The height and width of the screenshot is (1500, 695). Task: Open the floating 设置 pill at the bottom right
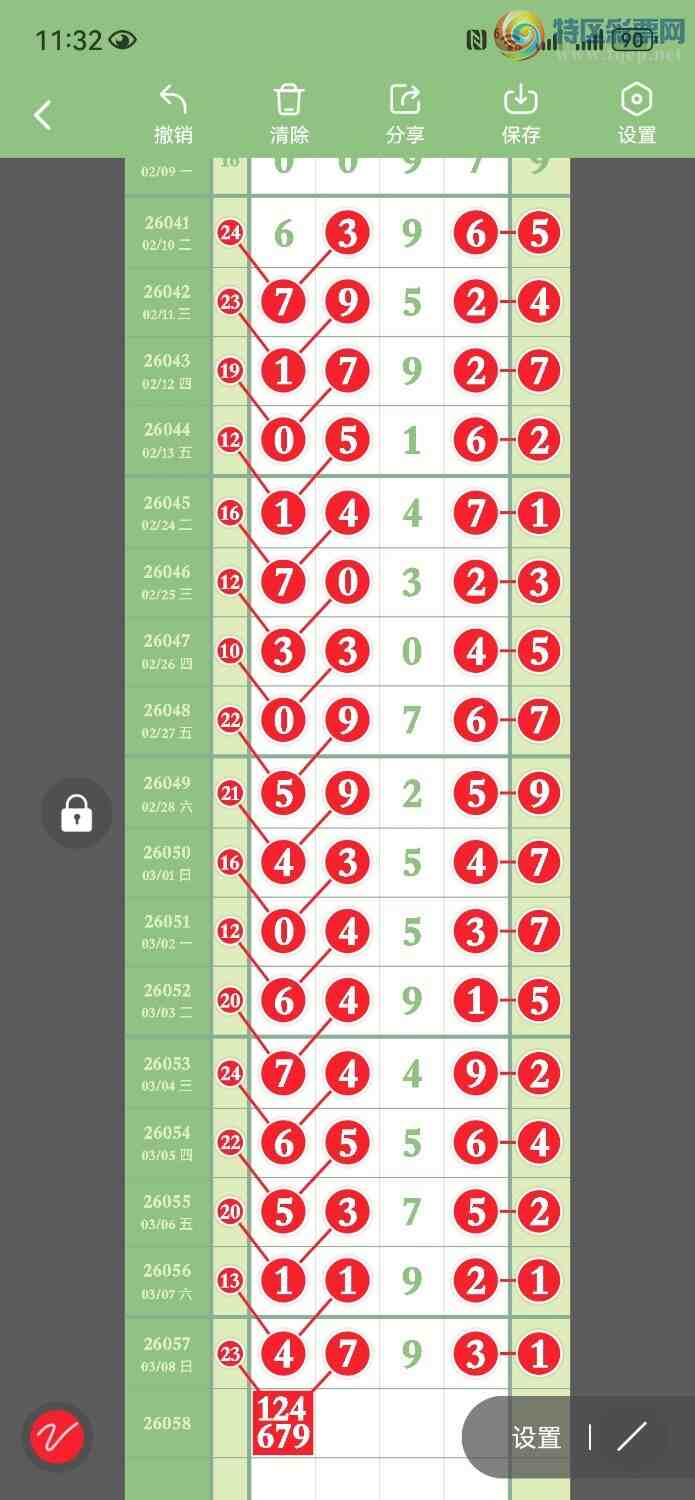(536, 1438)
